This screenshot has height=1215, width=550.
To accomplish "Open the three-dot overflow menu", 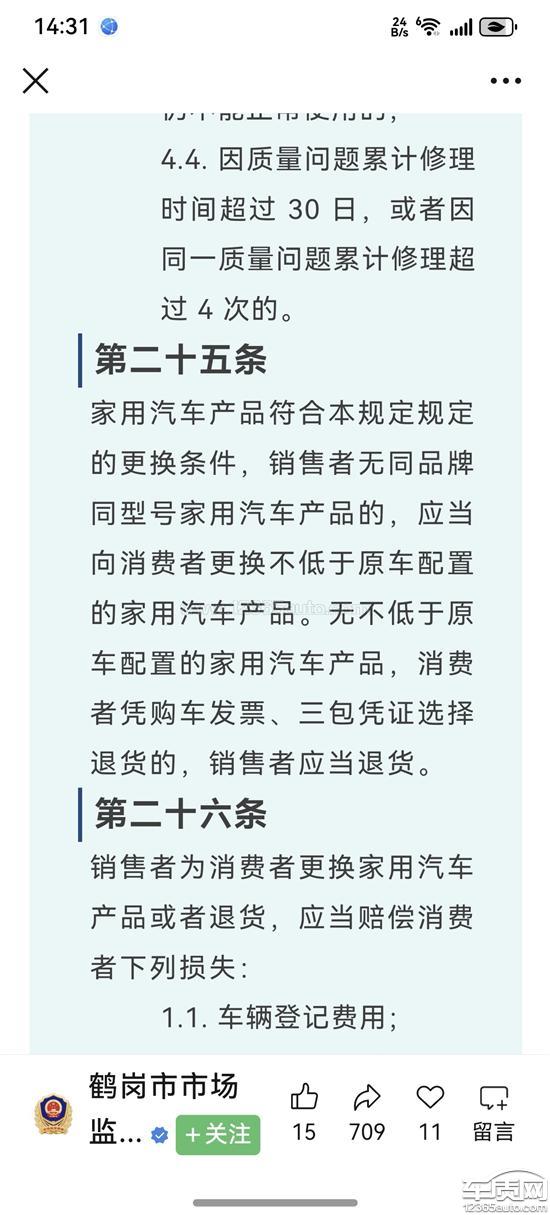I will 506,81.
